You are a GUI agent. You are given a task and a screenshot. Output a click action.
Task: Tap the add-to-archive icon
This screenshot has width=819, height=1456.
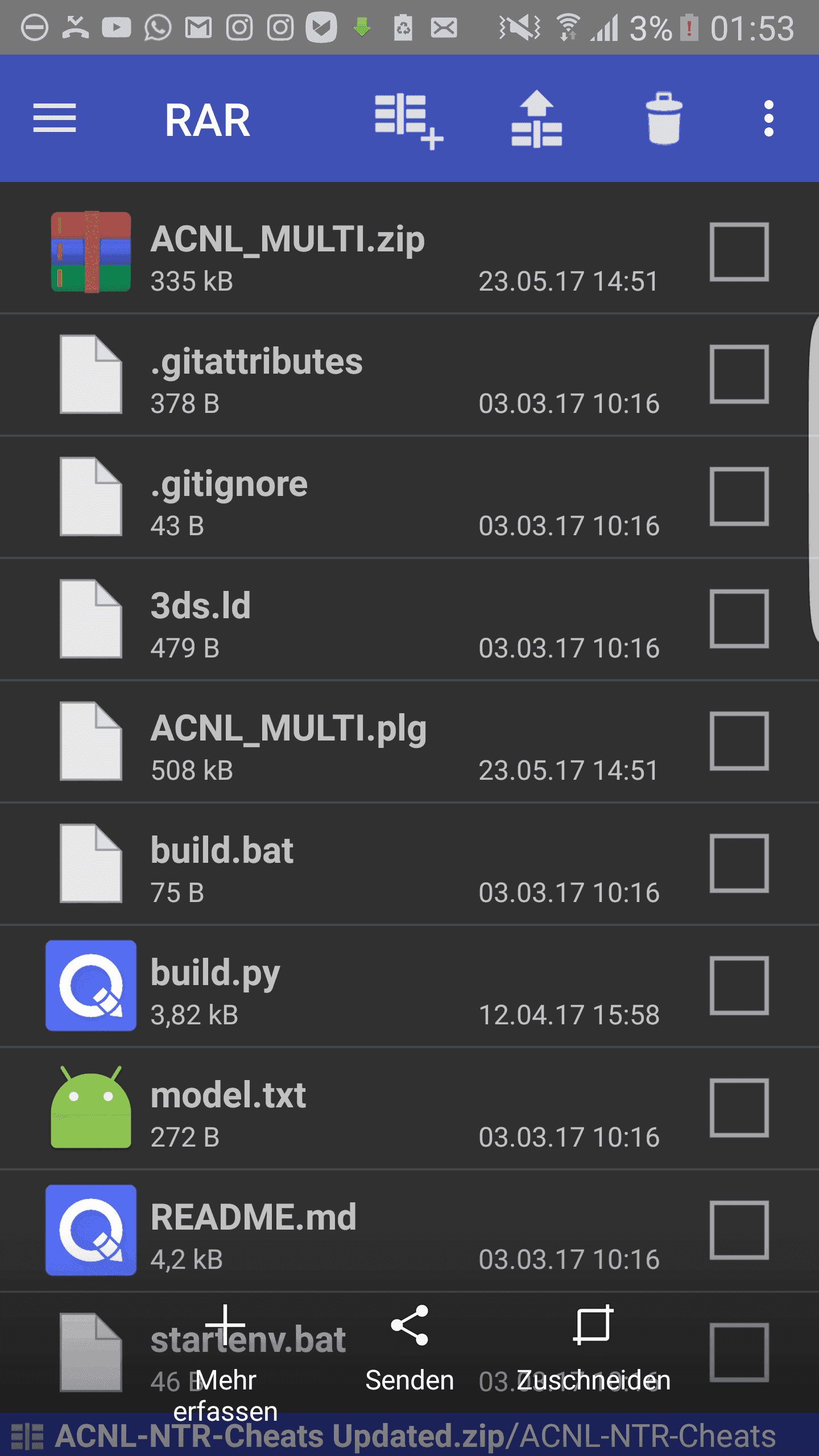(408, 121)
